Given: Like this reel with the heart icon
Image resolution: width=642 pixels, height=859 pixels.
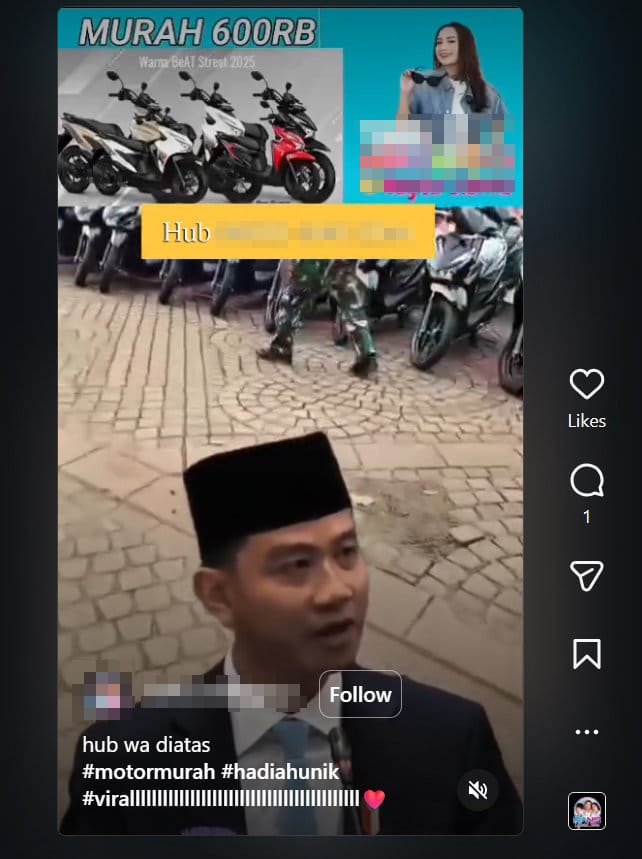Looking at the screenshot, I should click(587, 384).
